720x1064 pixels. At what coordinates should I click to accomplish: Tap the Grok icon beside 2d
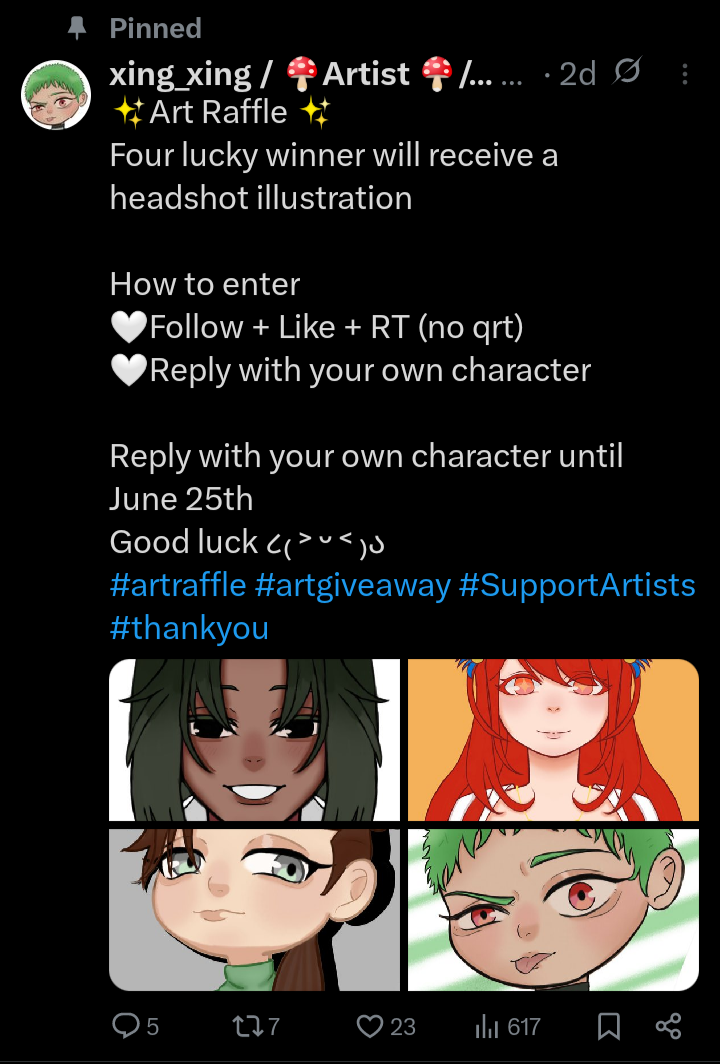(627, 72)
